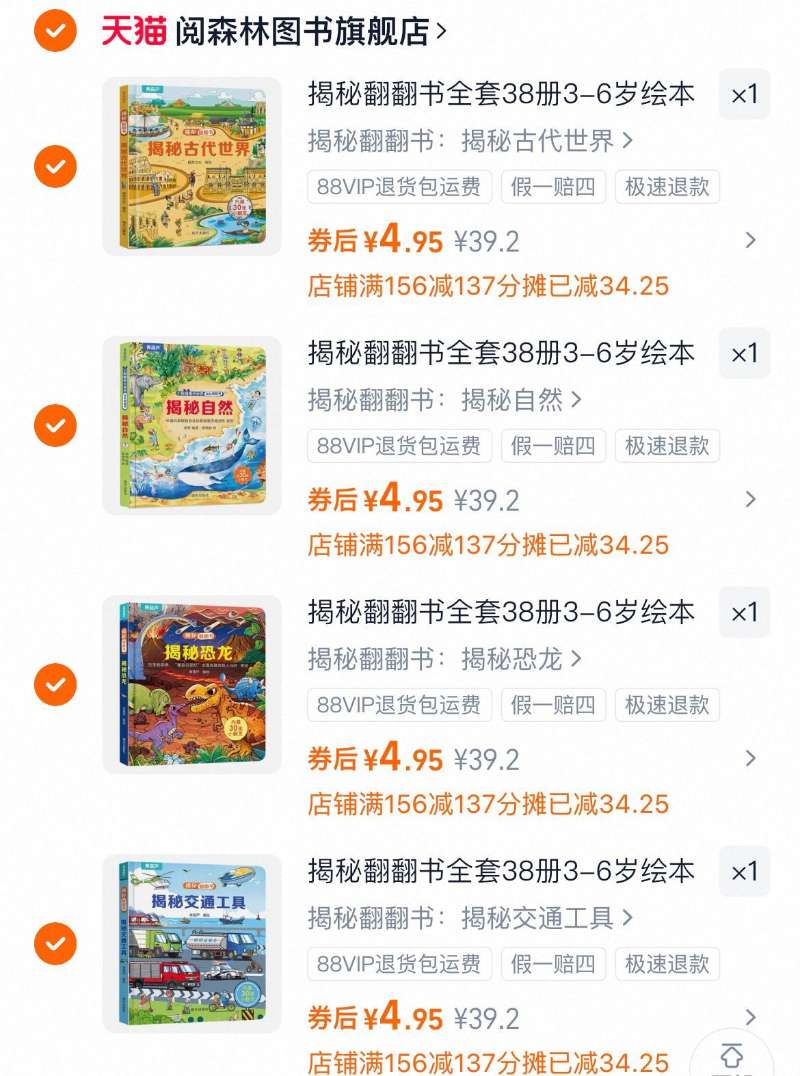Screen dimensions: 800x1076
Task: Click the 88VIP退货包运费 tag on first item
Action: [x=399, y=188]
